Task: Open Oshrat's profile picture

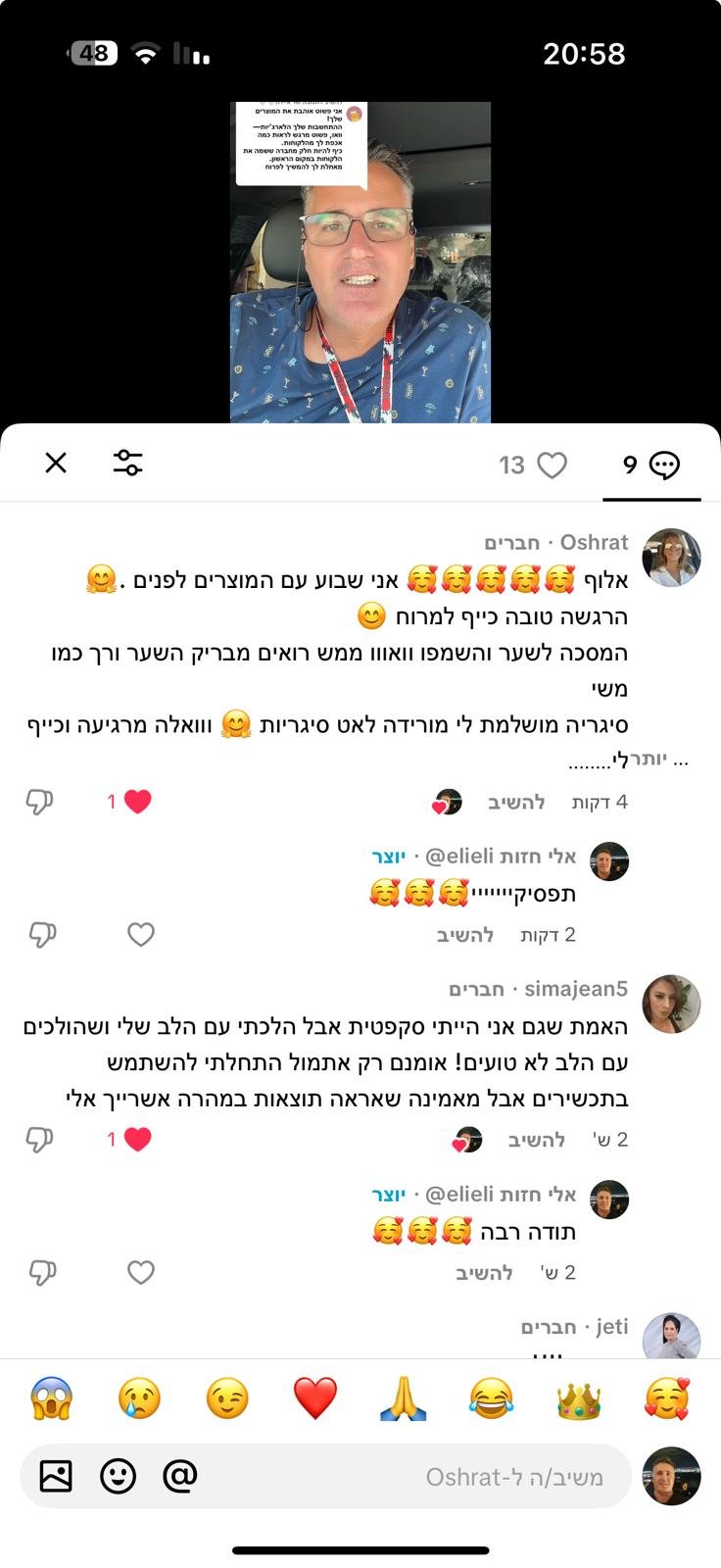Action: 671,558
